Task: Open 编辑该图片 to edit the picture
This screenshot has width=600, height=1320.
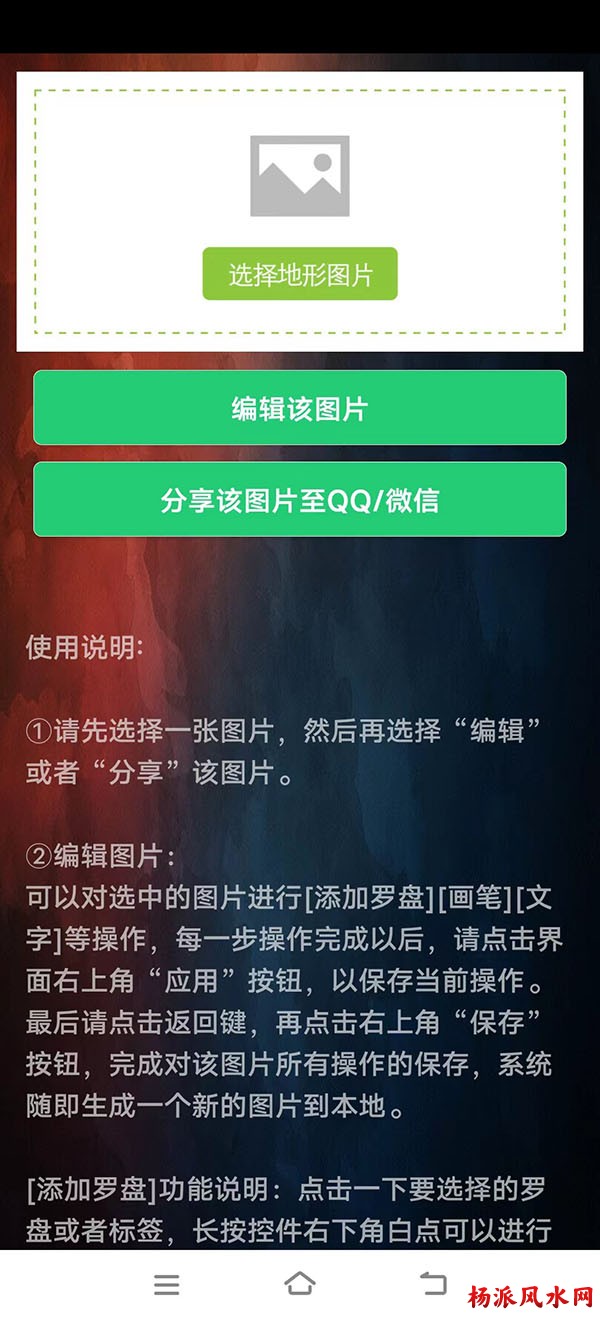Action: click(x=300, y=408)
